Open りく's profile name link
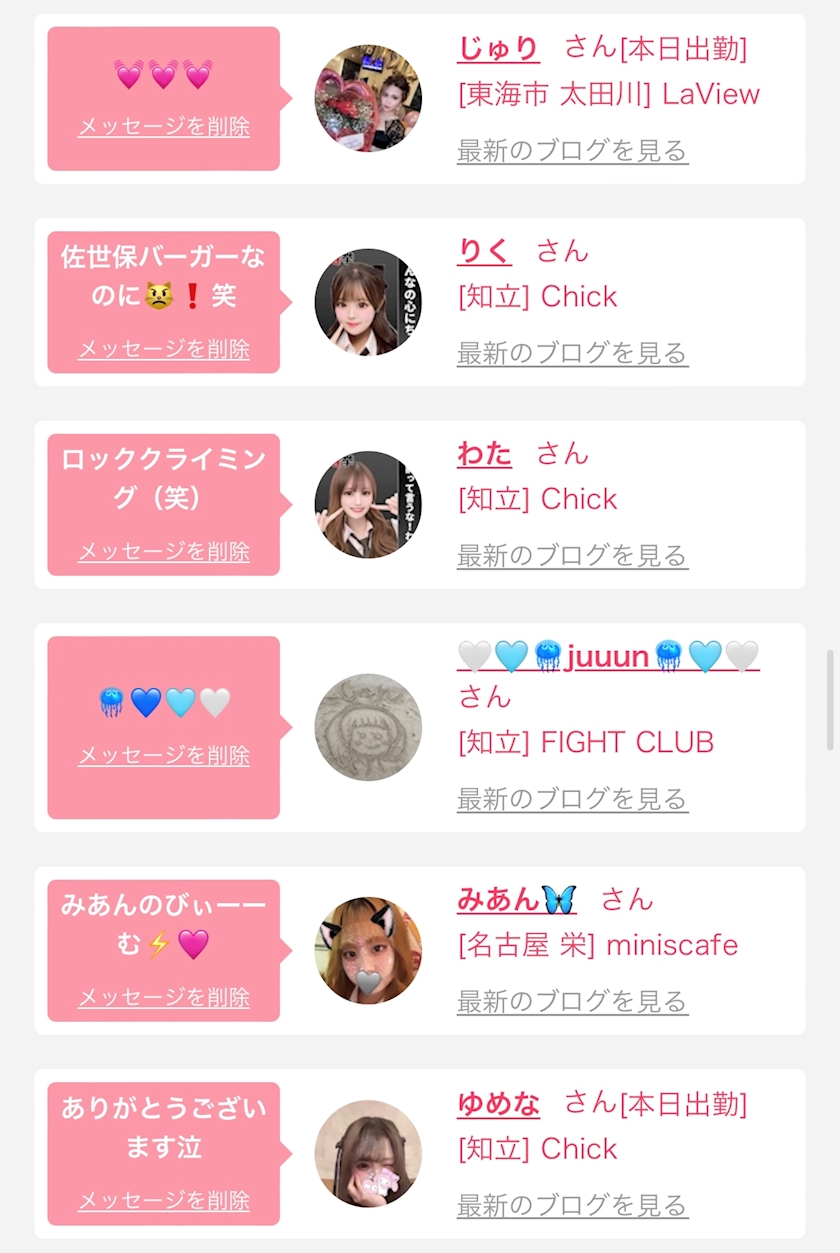This screenshot has width=840, height=1253. [485, 251]
